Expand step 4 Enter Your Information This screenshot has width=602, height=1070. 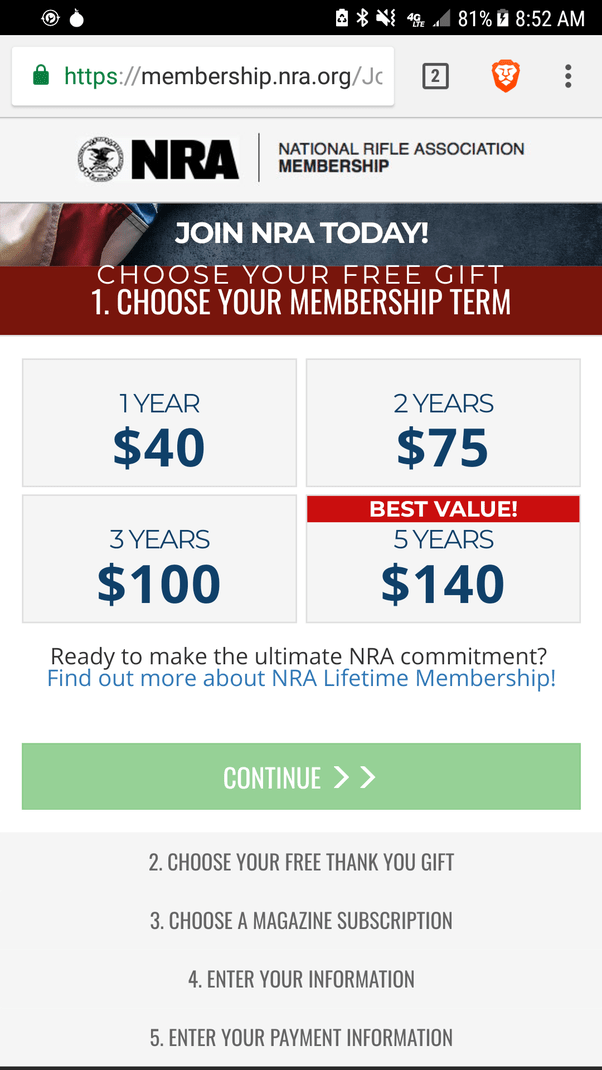pyautogui.click(x=301, y=979)
